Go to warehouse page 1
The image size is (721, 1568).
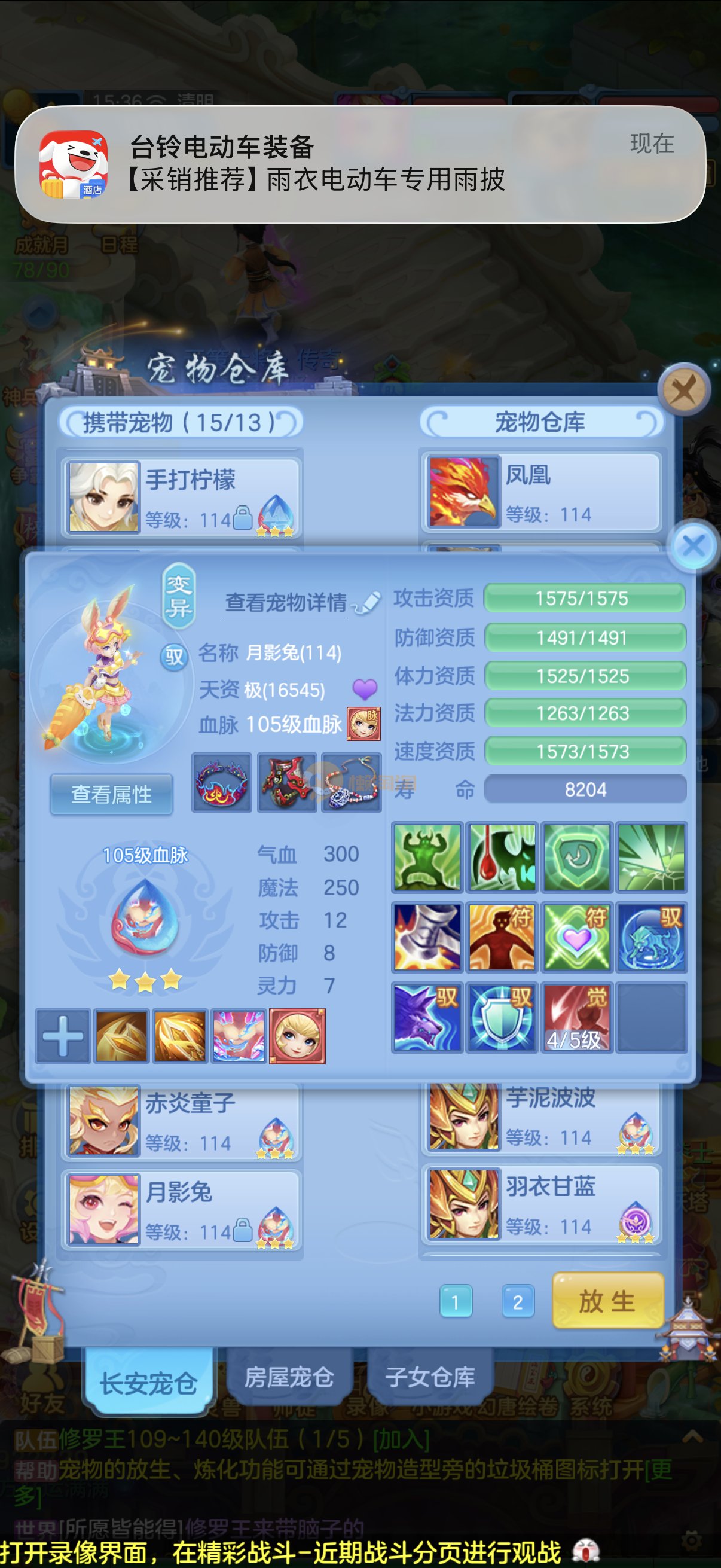click(456, 1302)
